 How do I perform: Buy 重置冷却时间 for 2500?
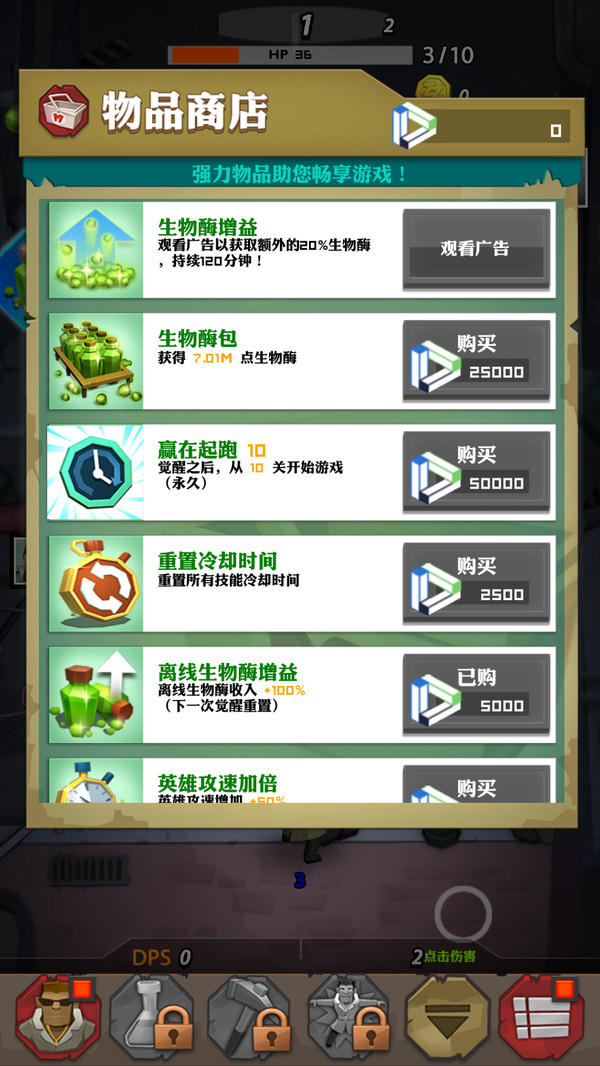476,582
